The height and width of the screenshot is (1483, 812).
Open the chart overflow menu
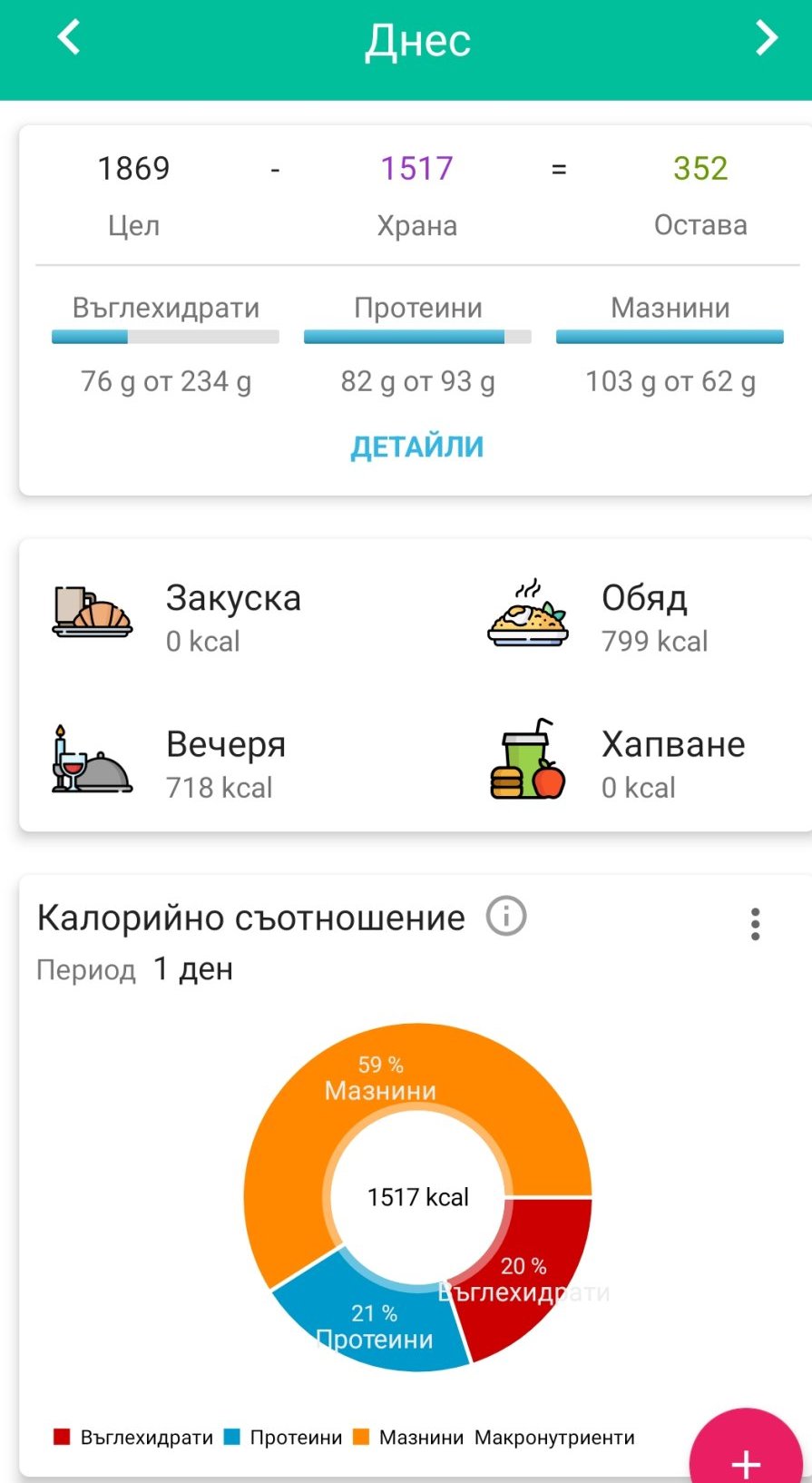click(755, 924)
